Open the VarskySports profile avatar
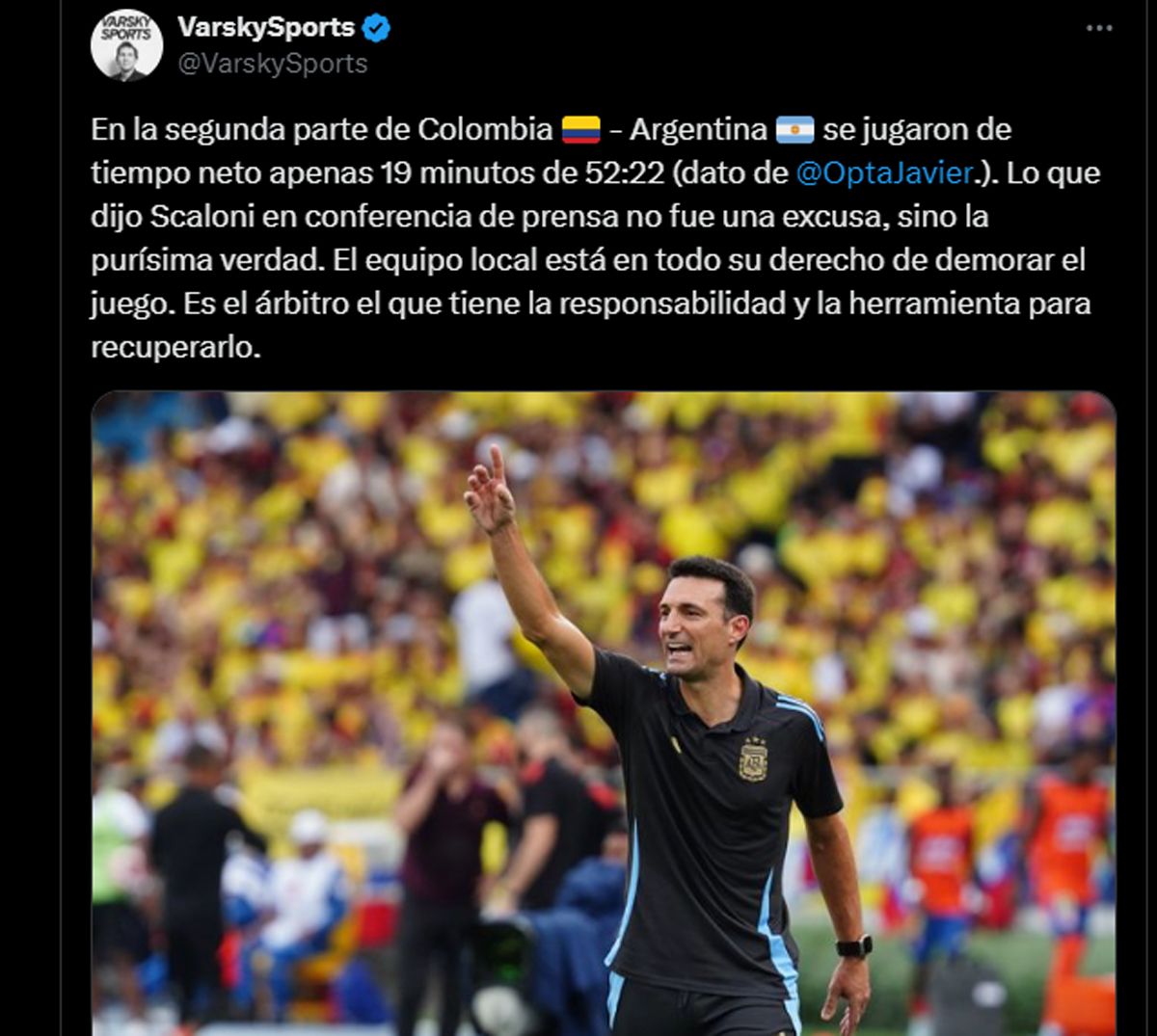 pyautogui.click(x=126, y=45)
